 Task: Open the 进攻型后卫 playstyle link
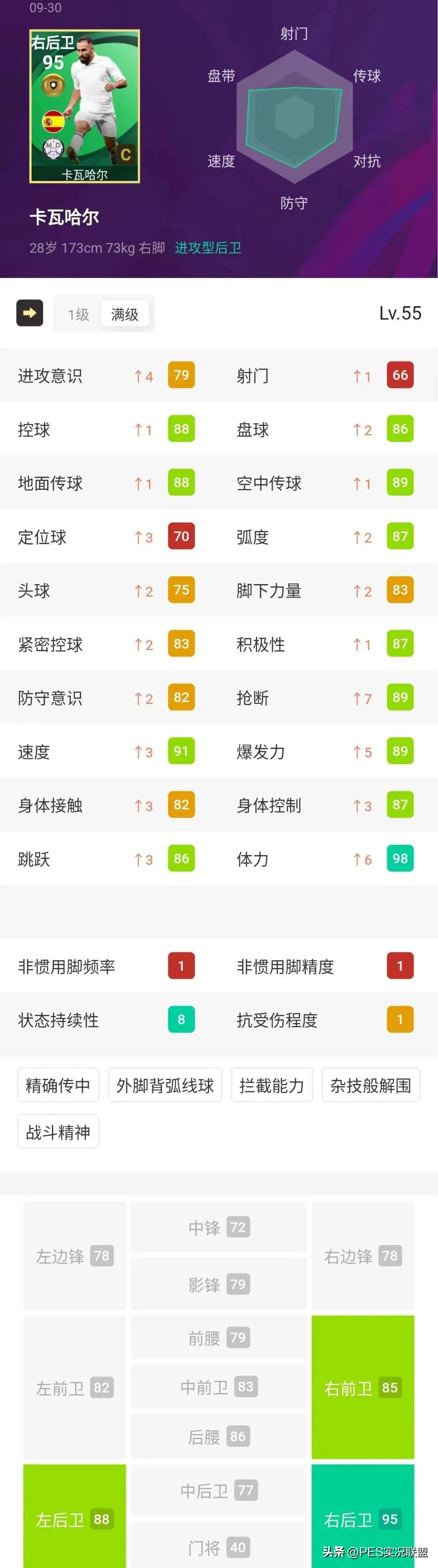pos(208,248)
